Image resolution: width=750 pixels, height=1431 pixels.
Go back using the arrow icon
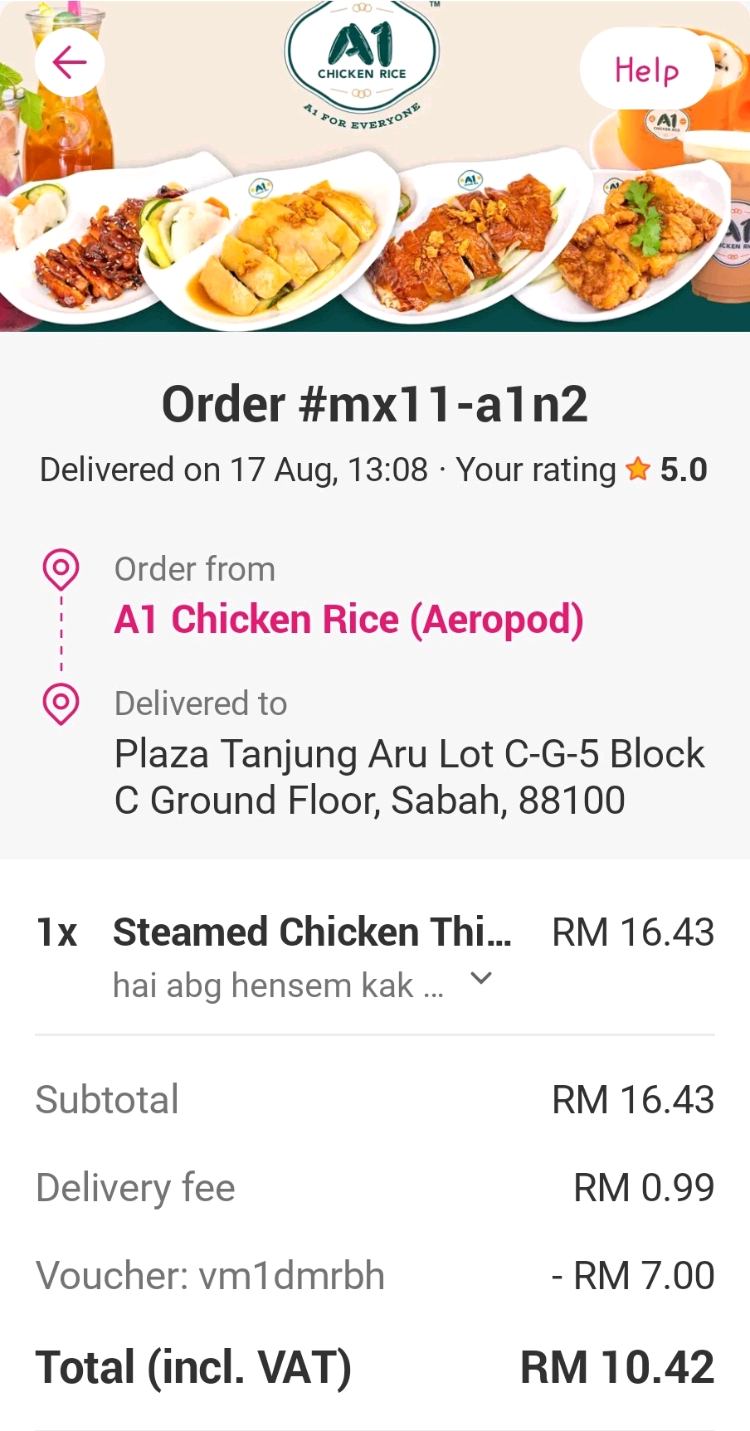pos(69,63)
